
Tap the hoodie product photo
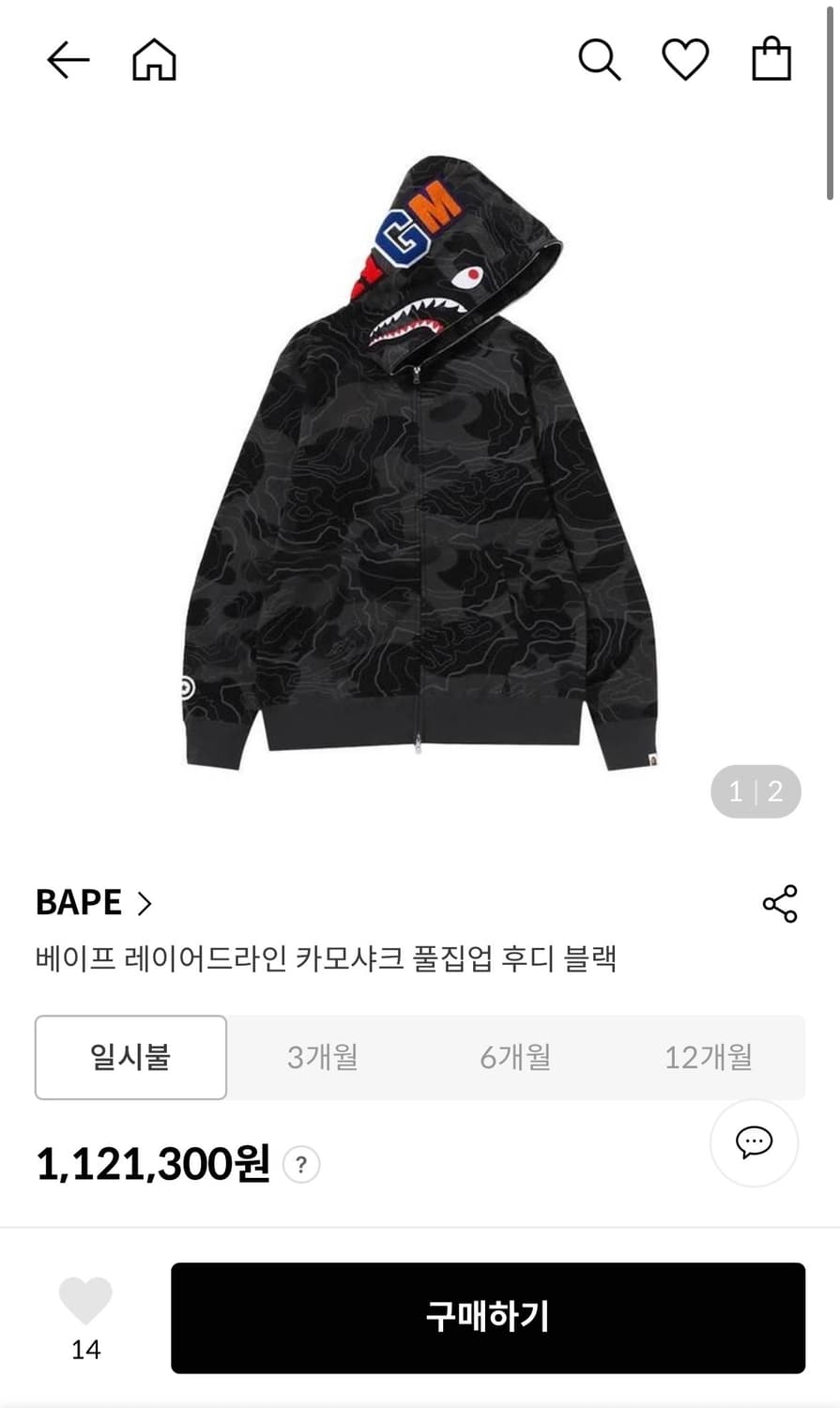pos(420,469)
